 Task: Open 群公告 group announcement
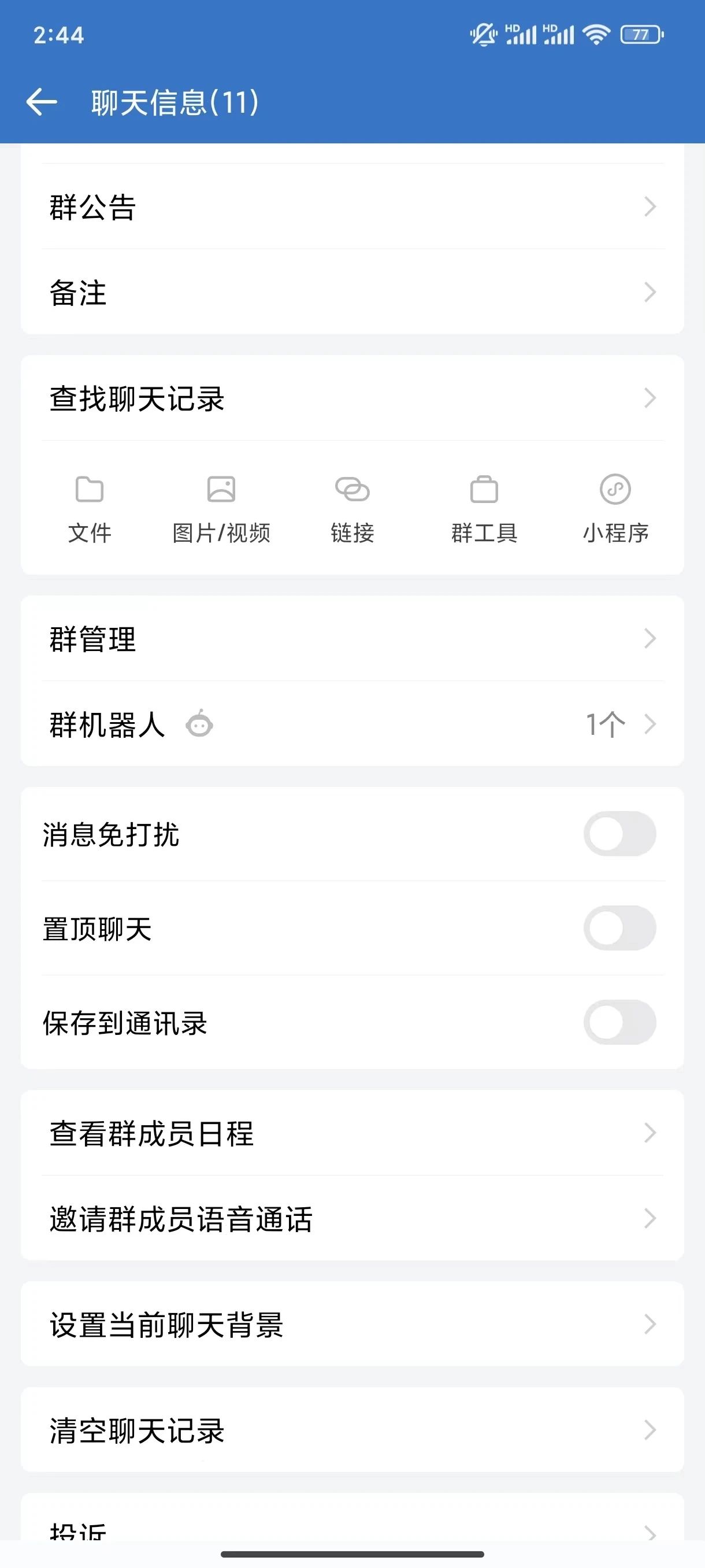click(x=352, y=206)
